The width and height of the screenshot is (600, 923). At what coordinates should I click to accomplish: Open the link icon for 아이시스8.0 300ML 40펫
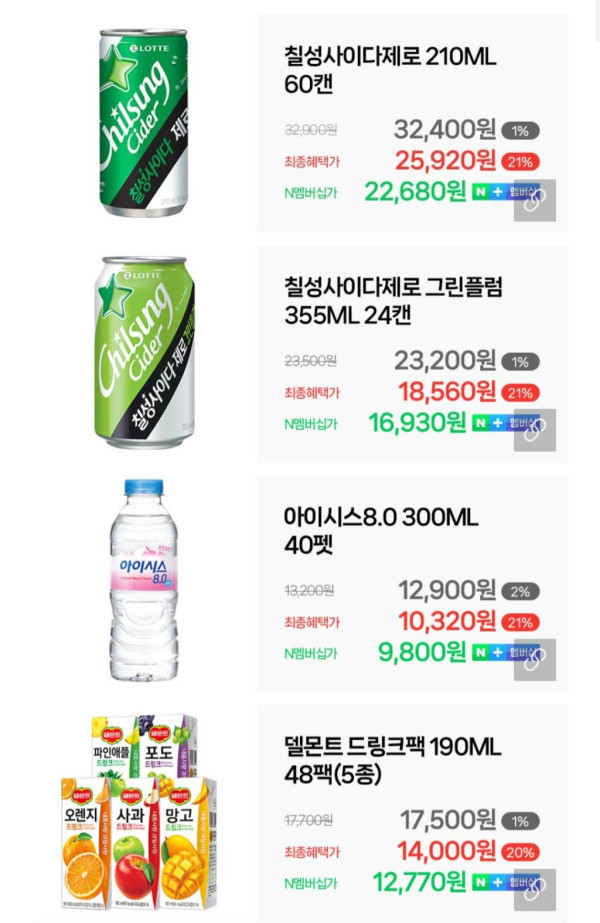pos(534,660)
